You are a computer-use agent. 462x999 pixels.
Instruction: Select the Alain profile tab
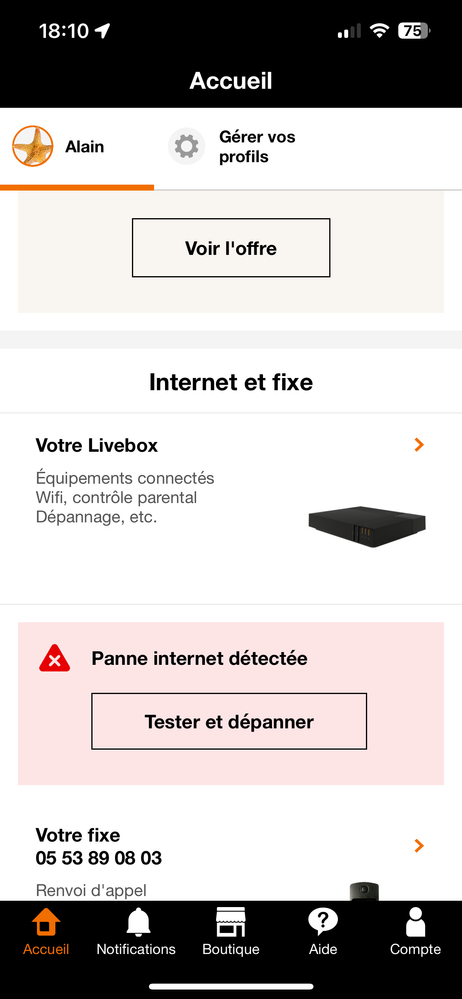76,147
